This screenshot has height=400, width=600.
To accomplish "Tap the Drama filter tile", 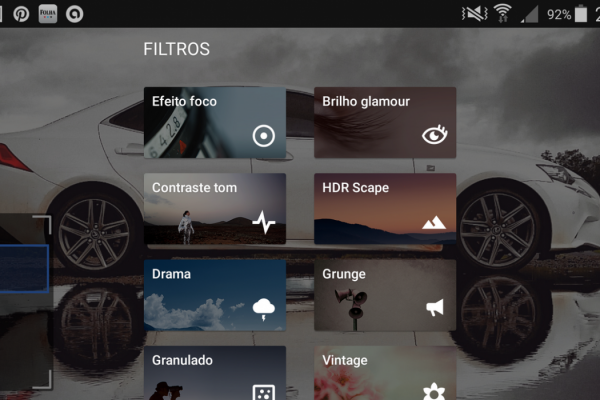I will click(x=214, y=295).
